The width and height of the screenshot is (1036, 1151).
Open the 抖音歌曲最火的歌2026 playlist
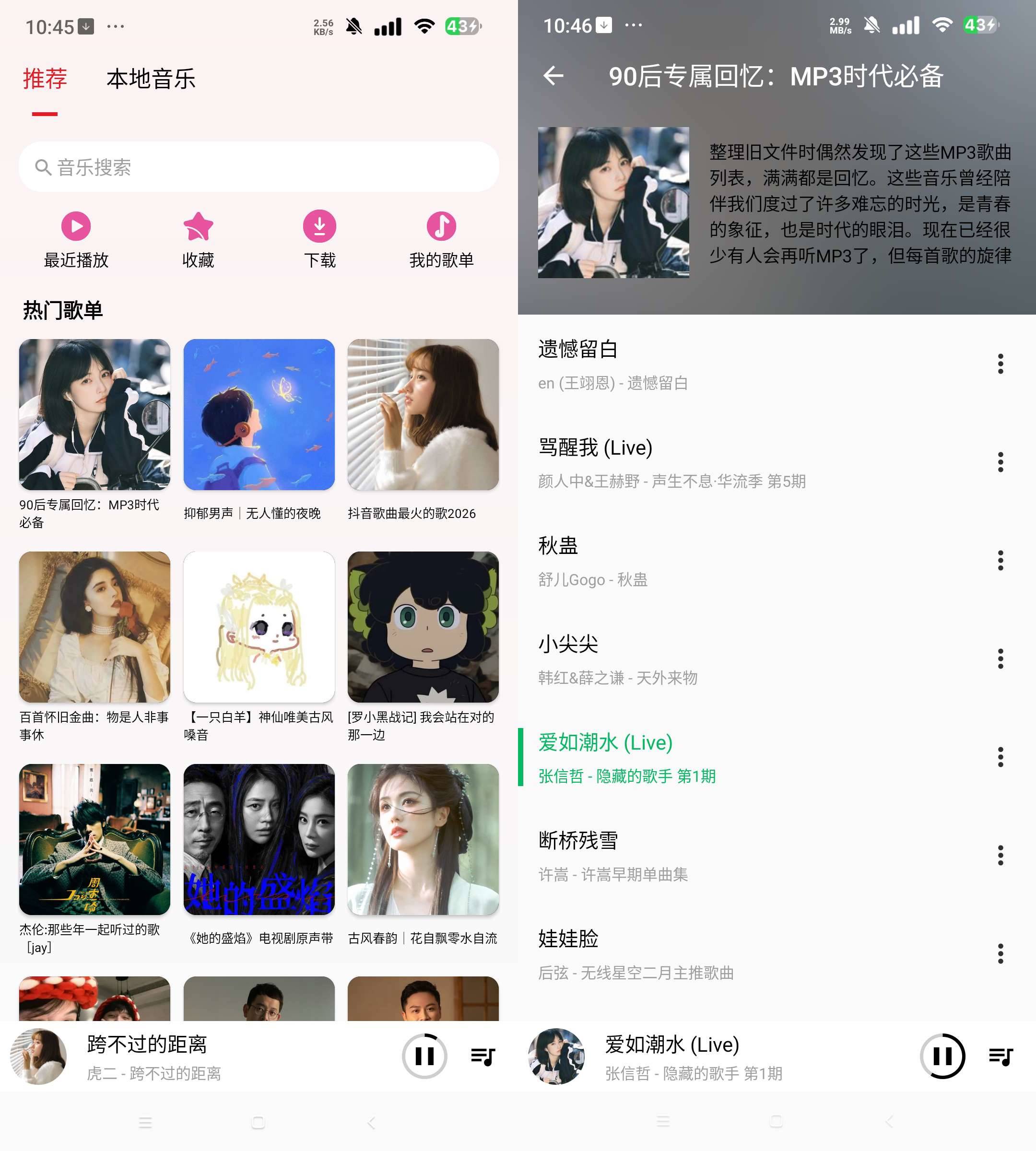tap(423, 415)
